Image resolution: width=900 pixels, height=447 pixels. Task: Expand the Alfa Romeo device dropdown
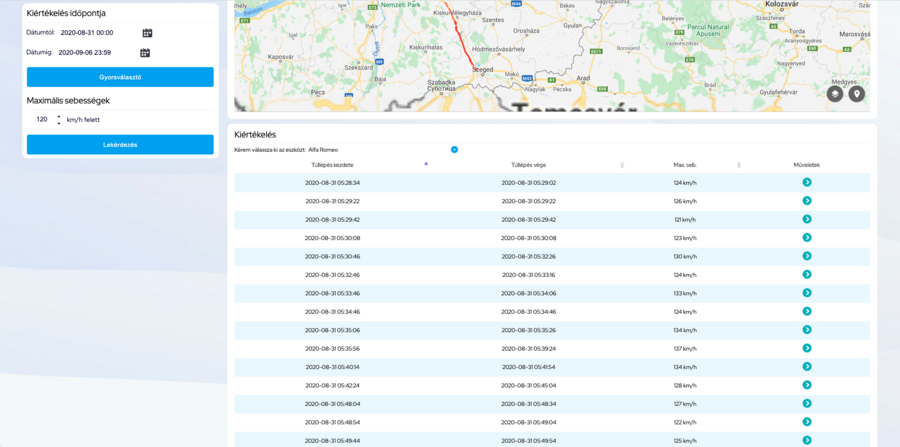454,150
